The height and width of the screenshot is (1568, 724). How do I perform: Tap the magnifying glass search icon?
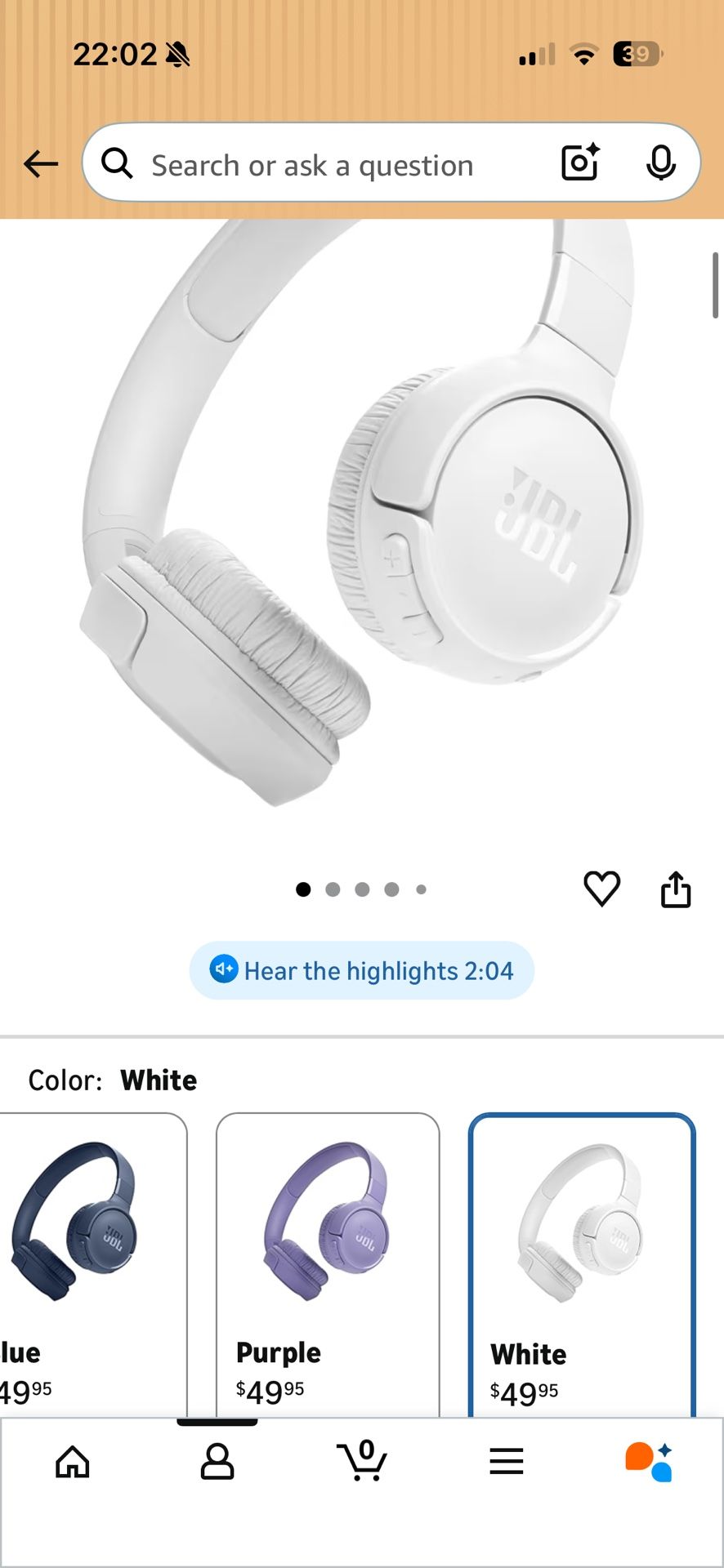point(117,163)
